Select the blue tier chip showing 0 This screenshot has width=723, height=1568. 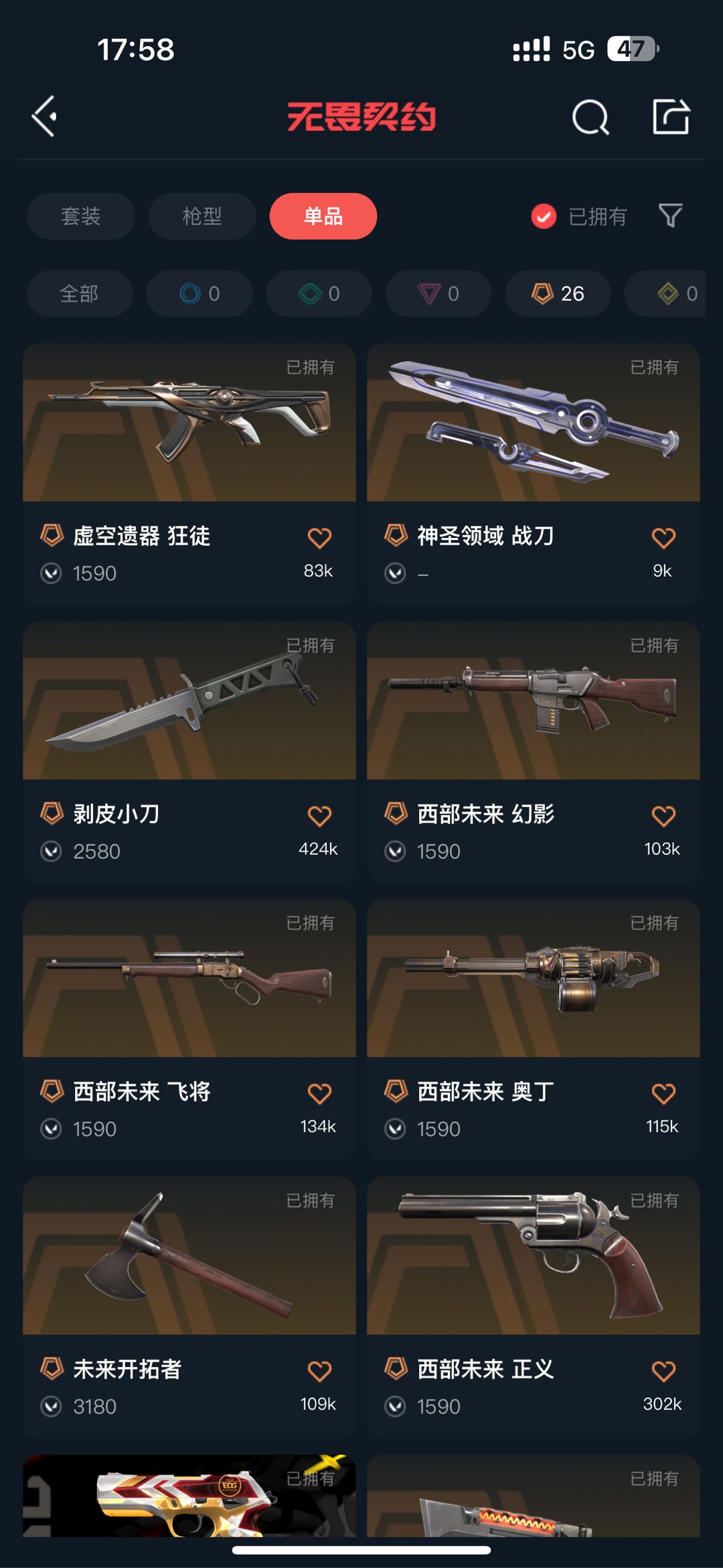(x=199, y=293)
